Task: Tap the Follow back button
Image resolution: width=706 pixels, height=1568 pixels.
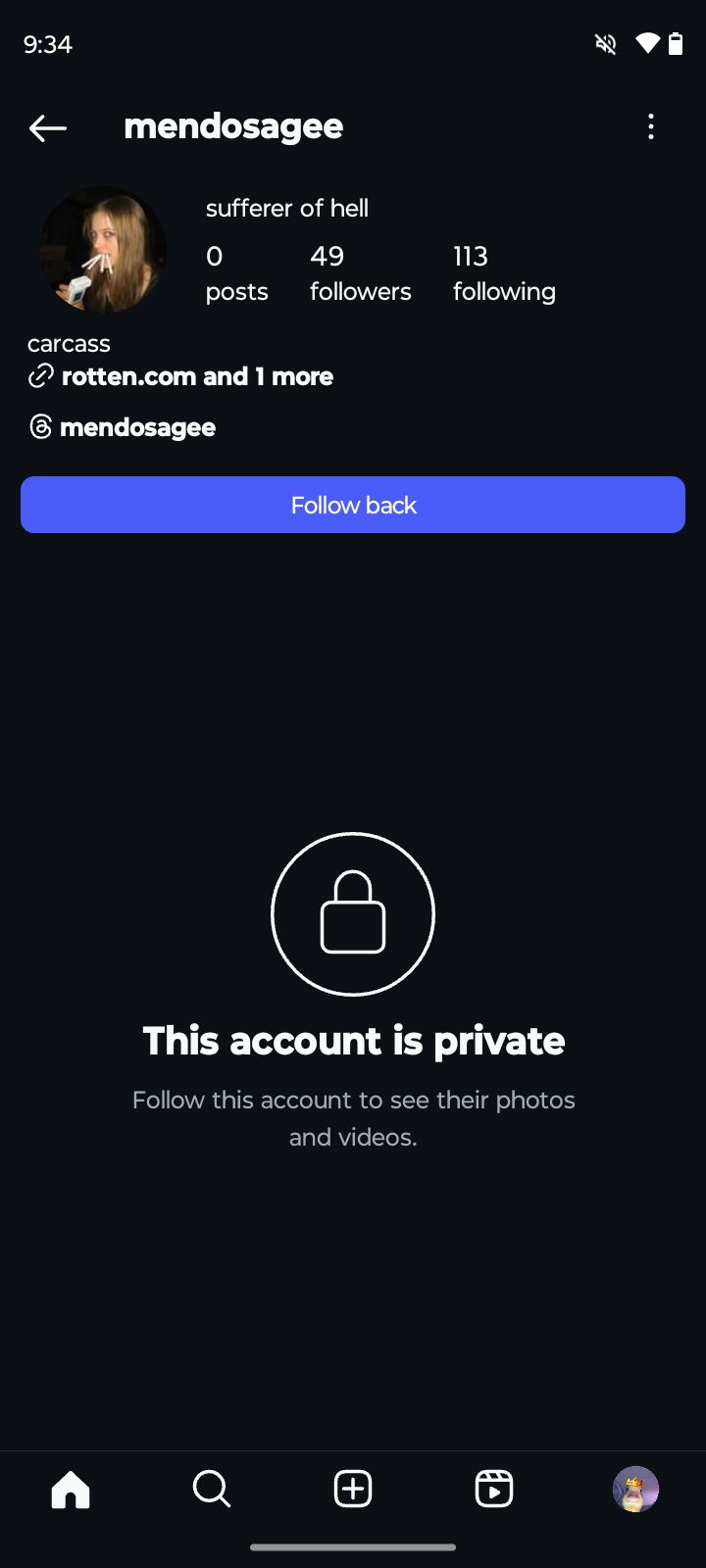Action: click(x=353, y=505)
